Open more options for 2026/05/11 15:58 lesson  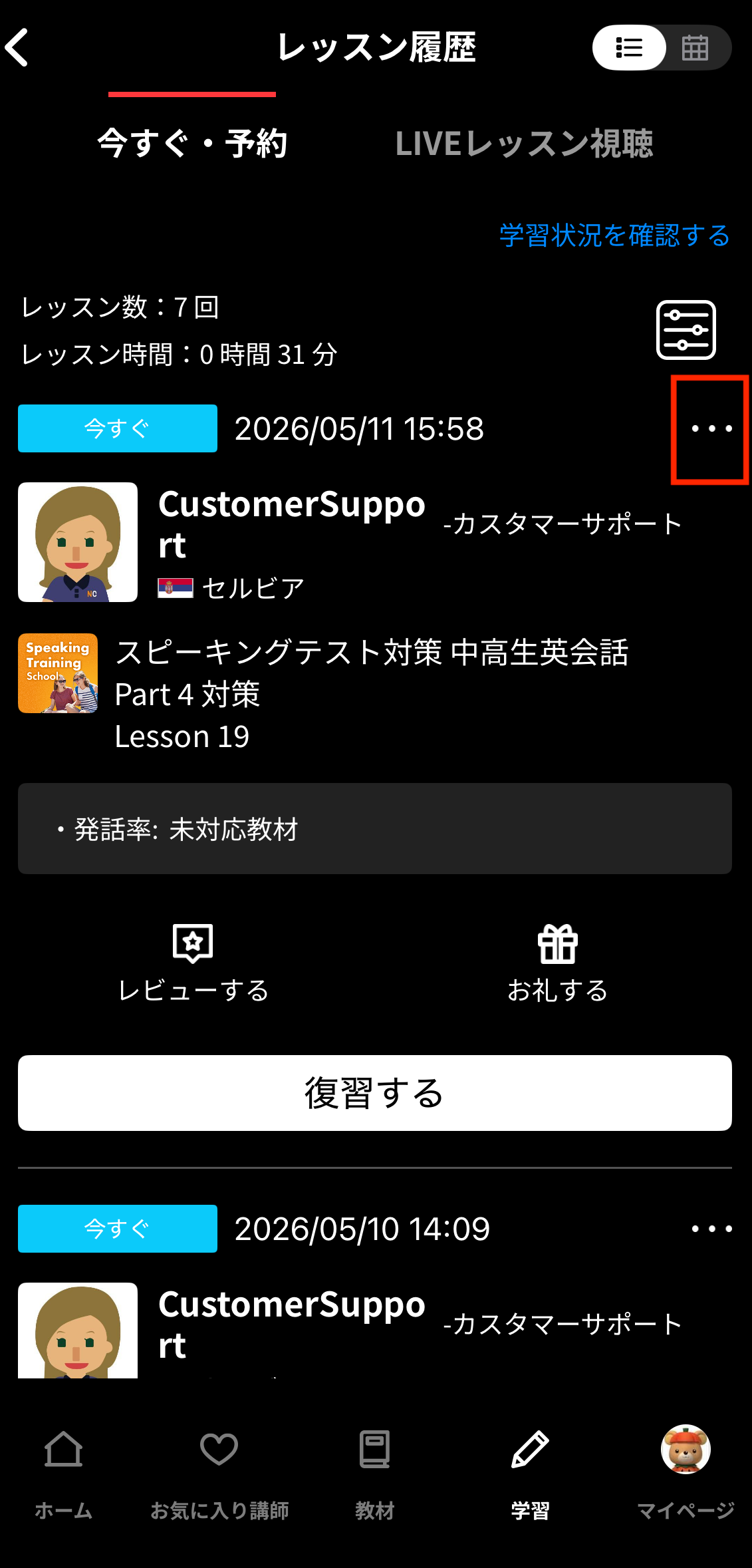point(711,429)
